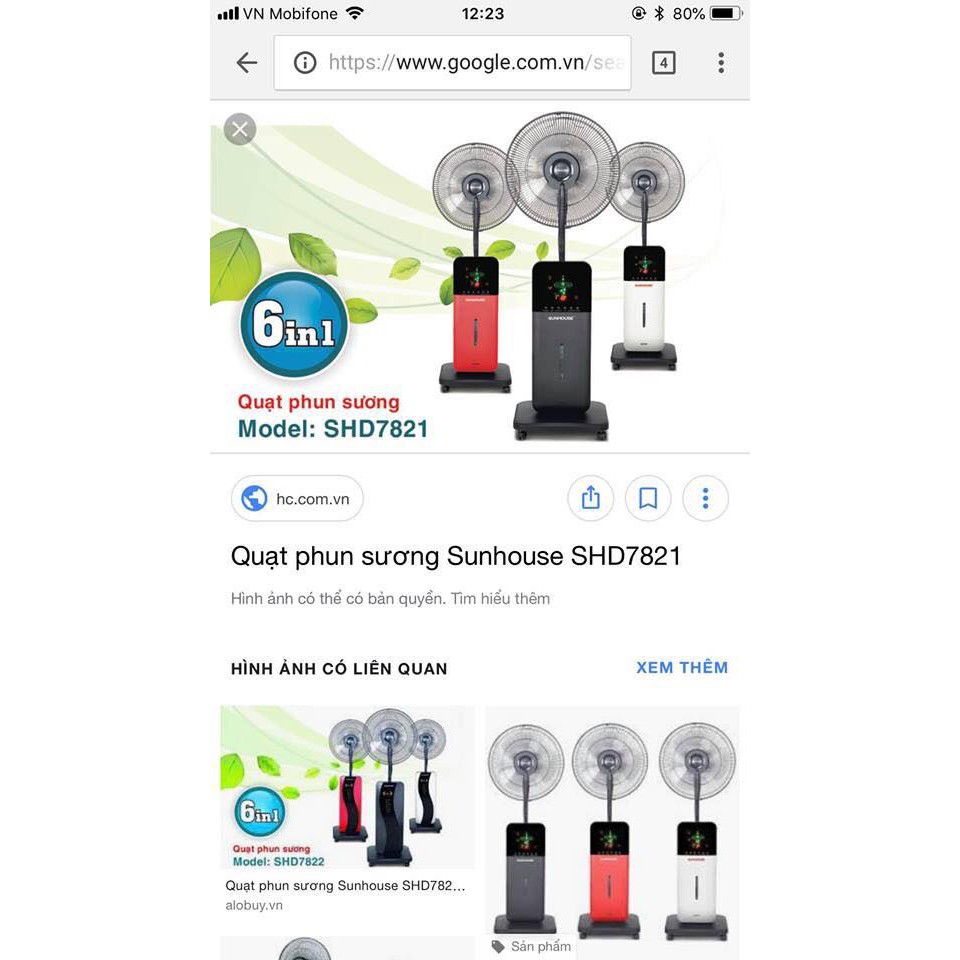
Task: Open the browser overflow menu
Action: click(x=721, y=62)
